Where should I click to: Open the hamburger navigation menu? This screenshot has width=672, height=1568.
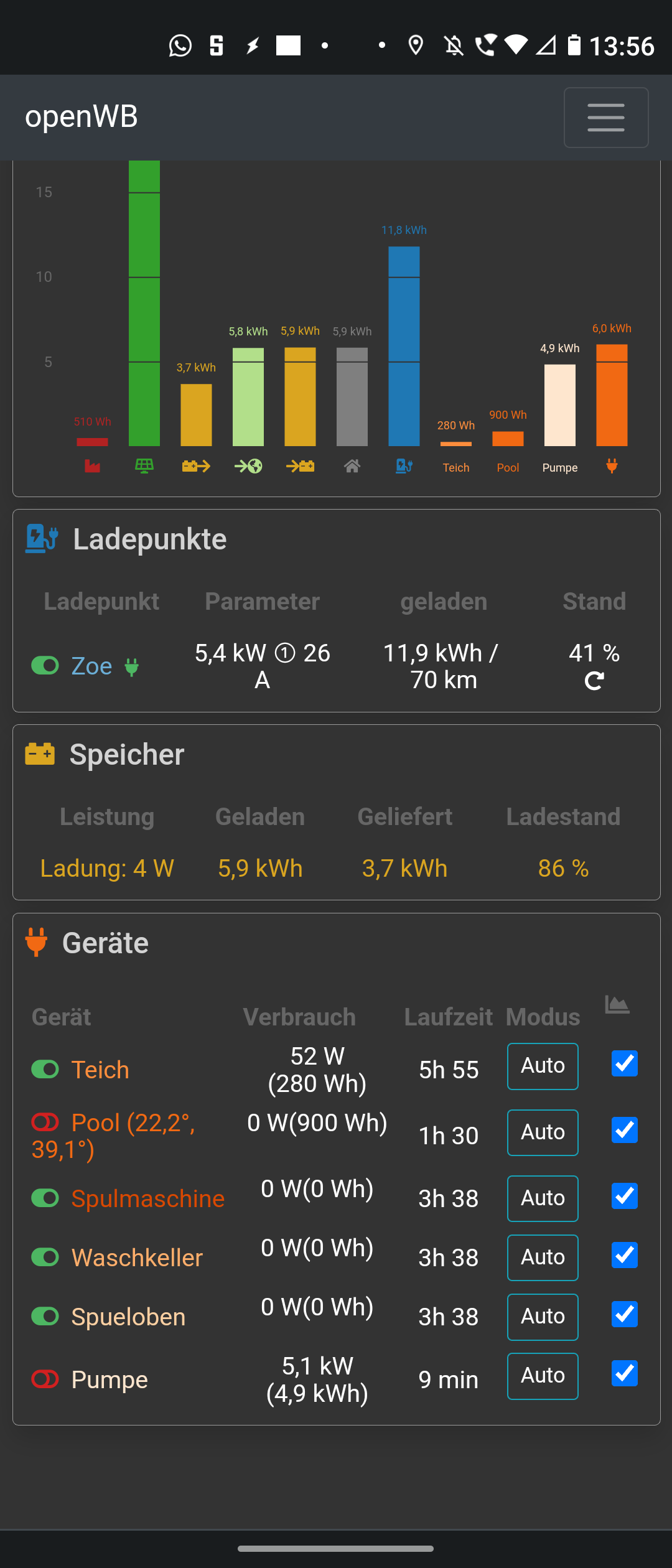tap(605, 118)
